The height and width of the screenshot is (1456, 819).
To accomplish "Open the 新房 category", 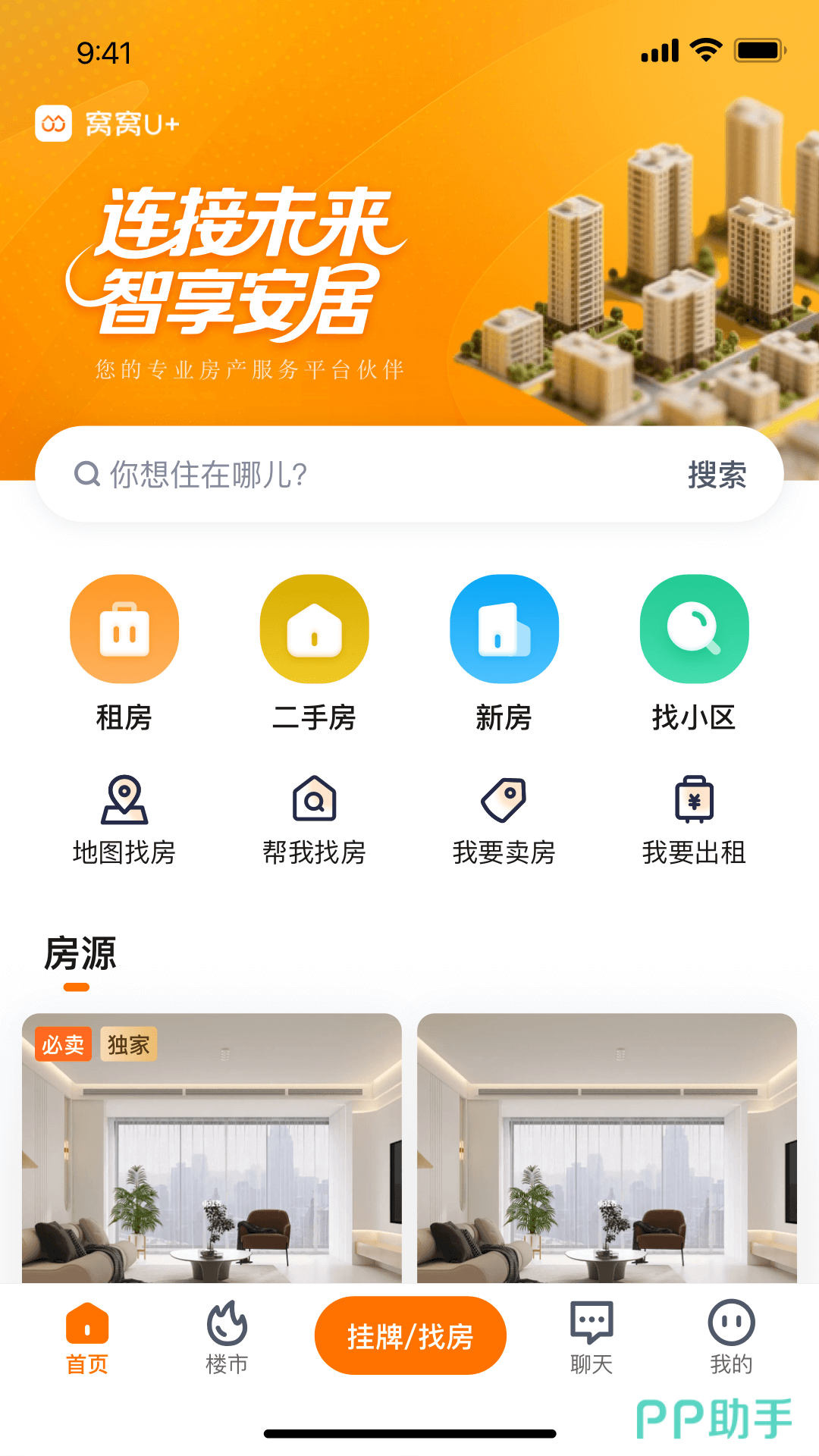I will 504,652.
